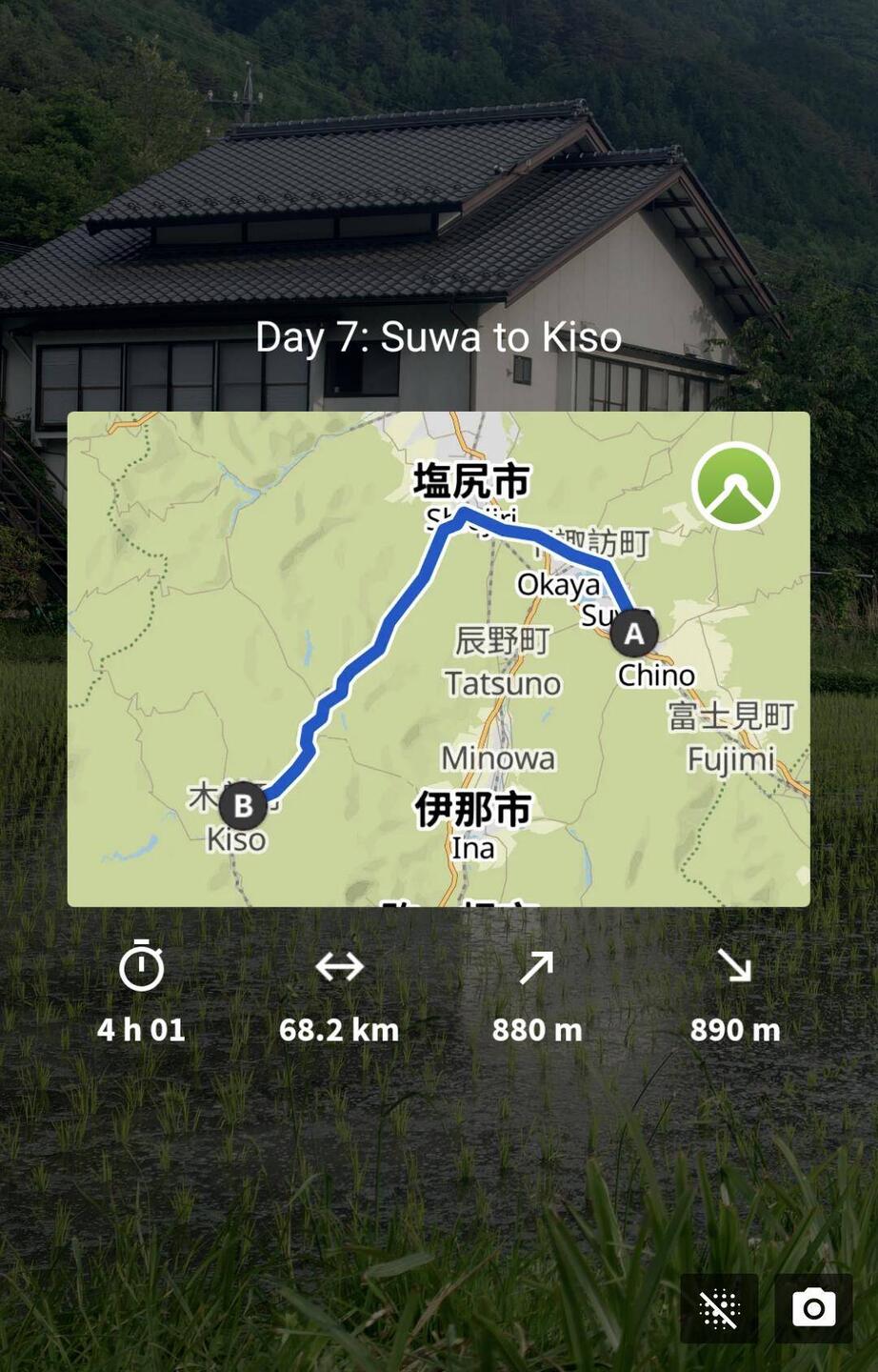878x1372 pixels.
Task: Toggle the background blur effect icon
Action: (x=719, y=1308)
